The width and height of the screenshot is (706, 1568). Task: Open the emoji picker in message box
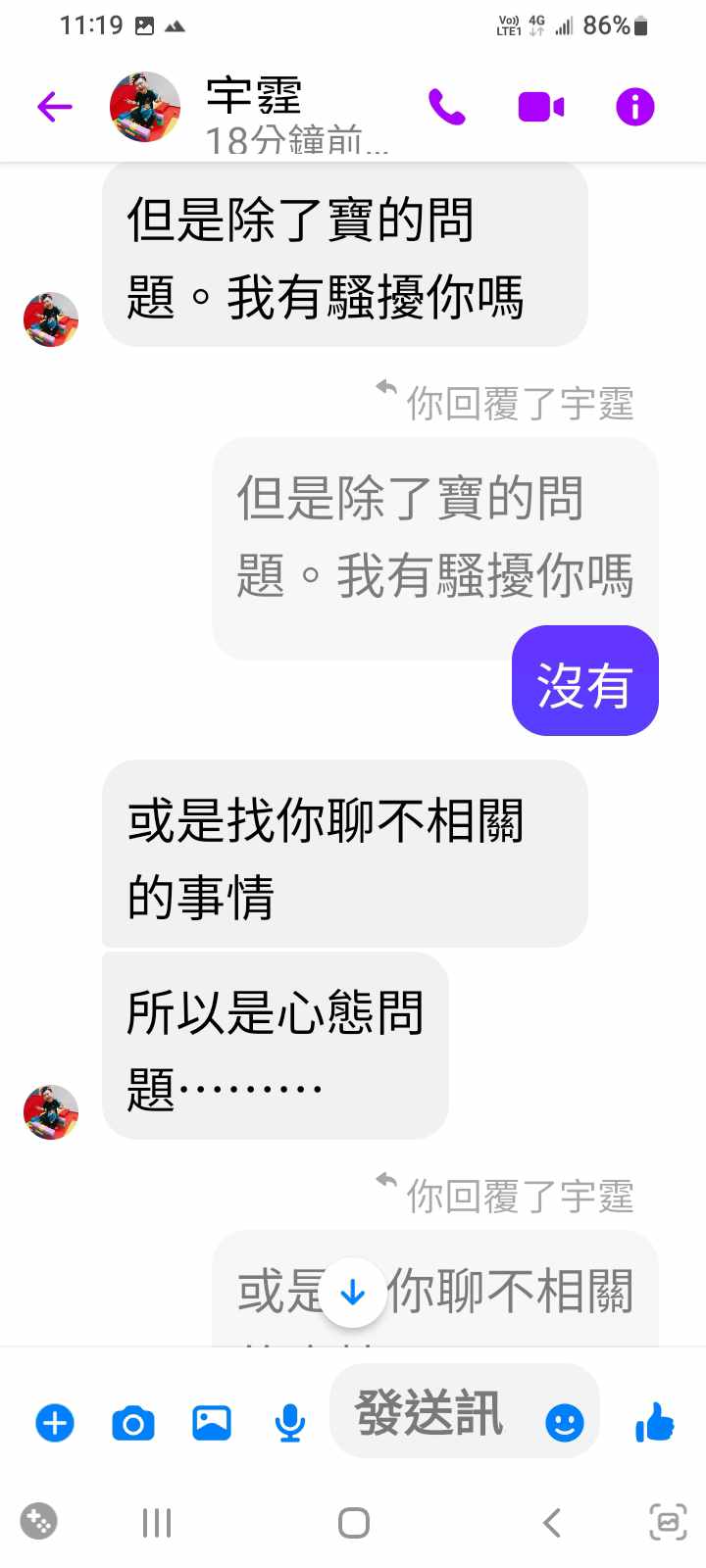(564, 1422)
